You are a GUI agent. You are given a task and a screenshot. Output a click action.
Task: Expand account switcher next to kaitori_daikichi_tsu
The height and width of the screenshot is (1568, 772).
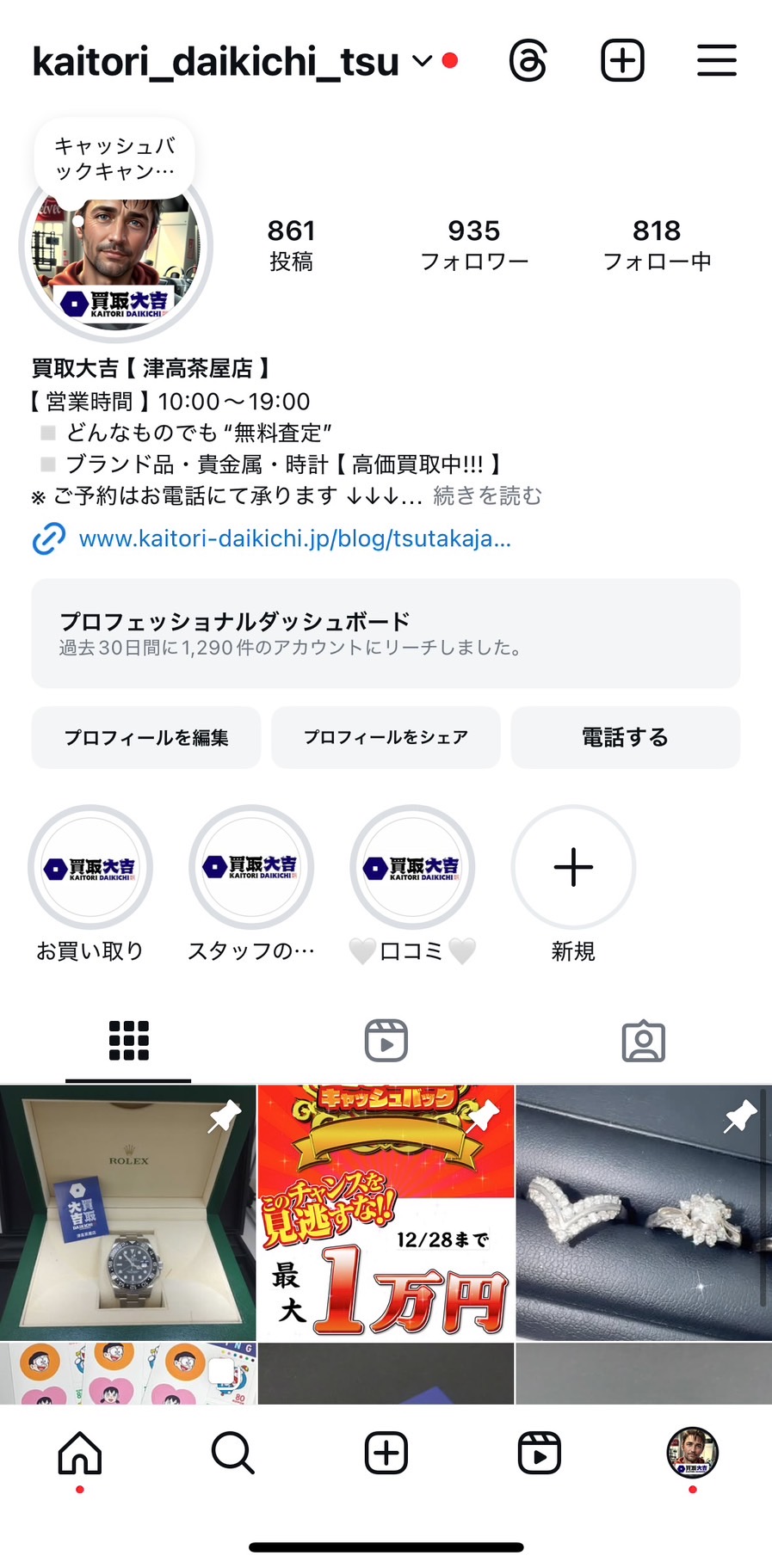point(422,61)
